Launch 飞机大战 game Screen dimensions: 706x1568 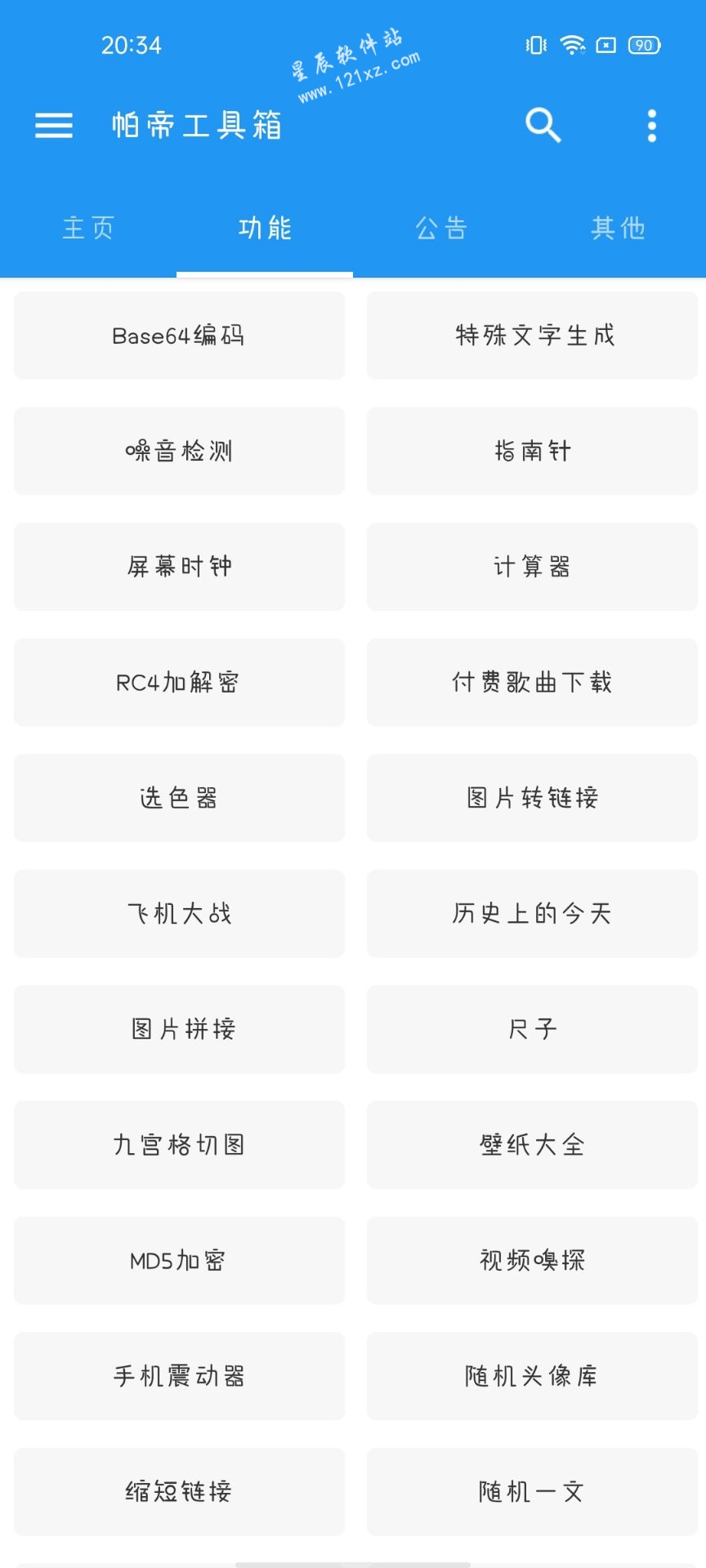click(179, 914)
